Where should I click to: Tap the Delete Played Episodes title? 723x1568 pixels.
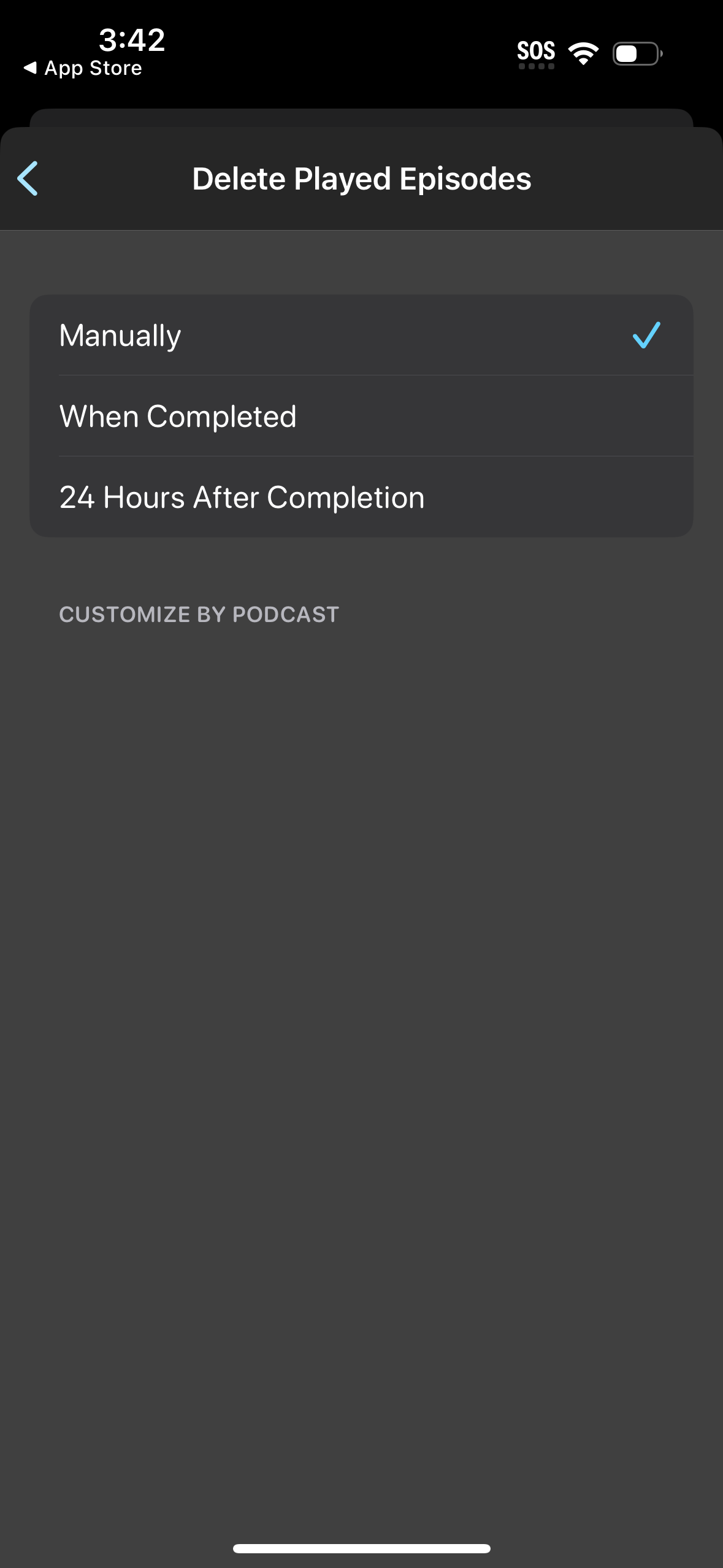click(x=362, y=179)
